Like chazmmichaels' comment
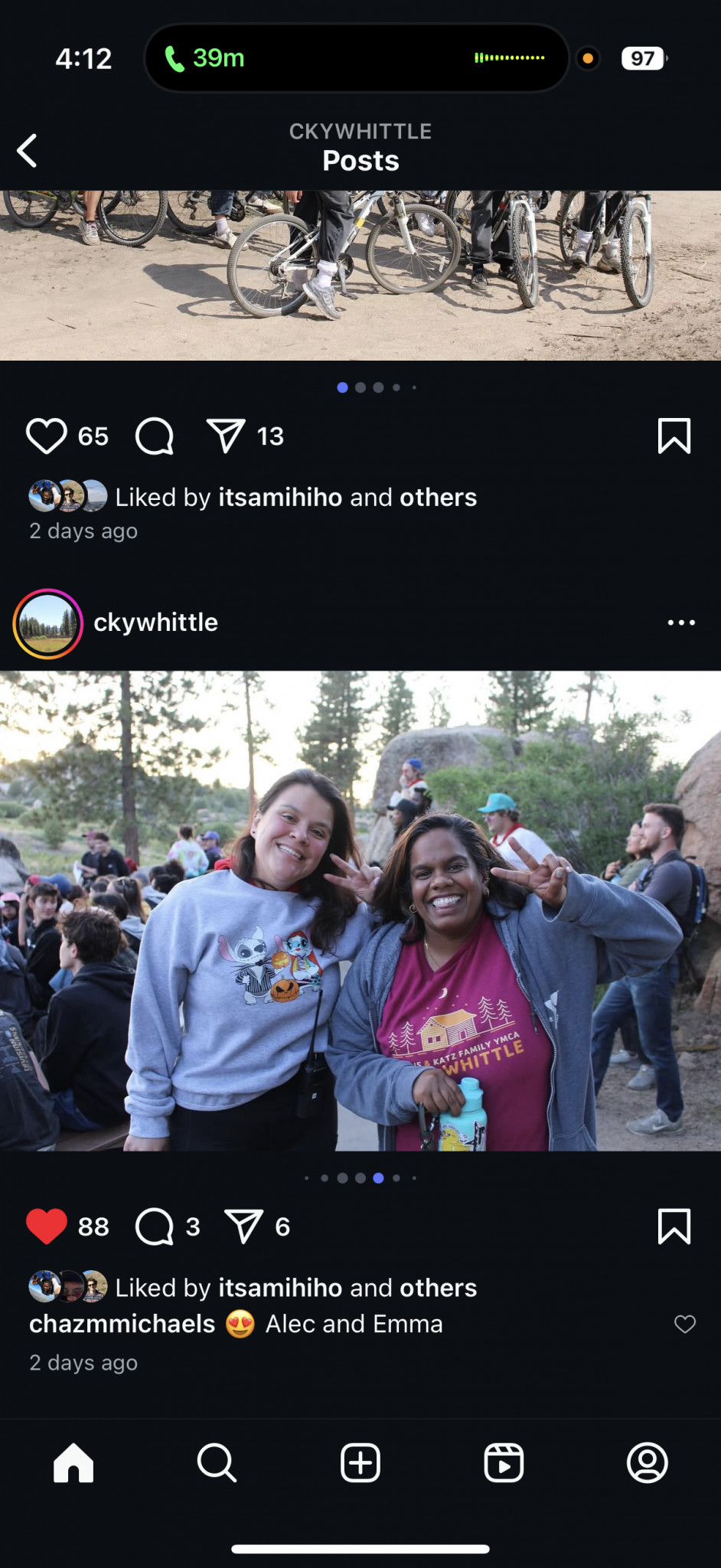The height and width of the screenshot is (1568, 721). point(684,1324)
